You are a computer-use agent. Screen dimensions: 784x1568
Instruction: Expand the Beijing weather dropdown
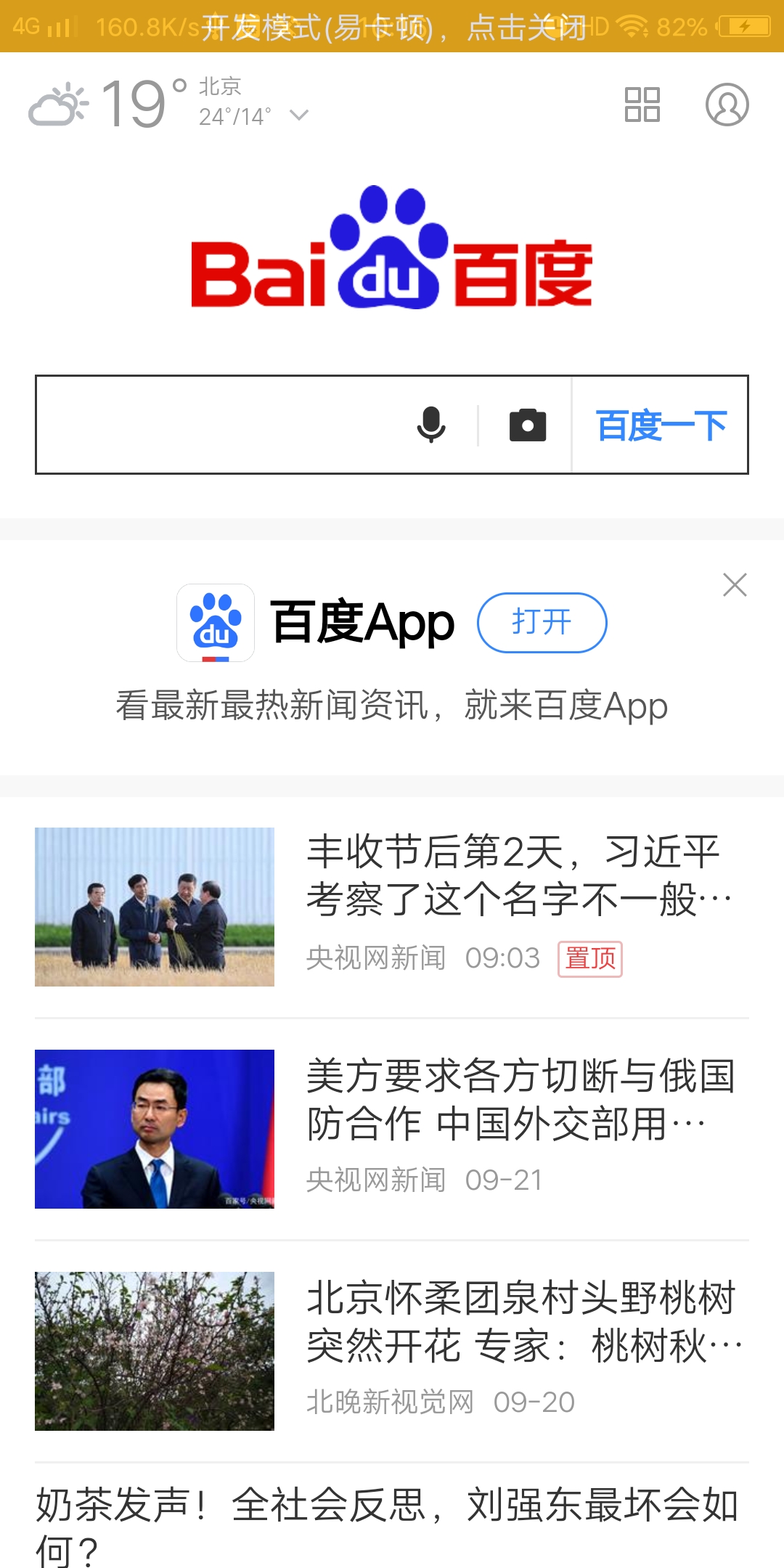coord(299,115)
